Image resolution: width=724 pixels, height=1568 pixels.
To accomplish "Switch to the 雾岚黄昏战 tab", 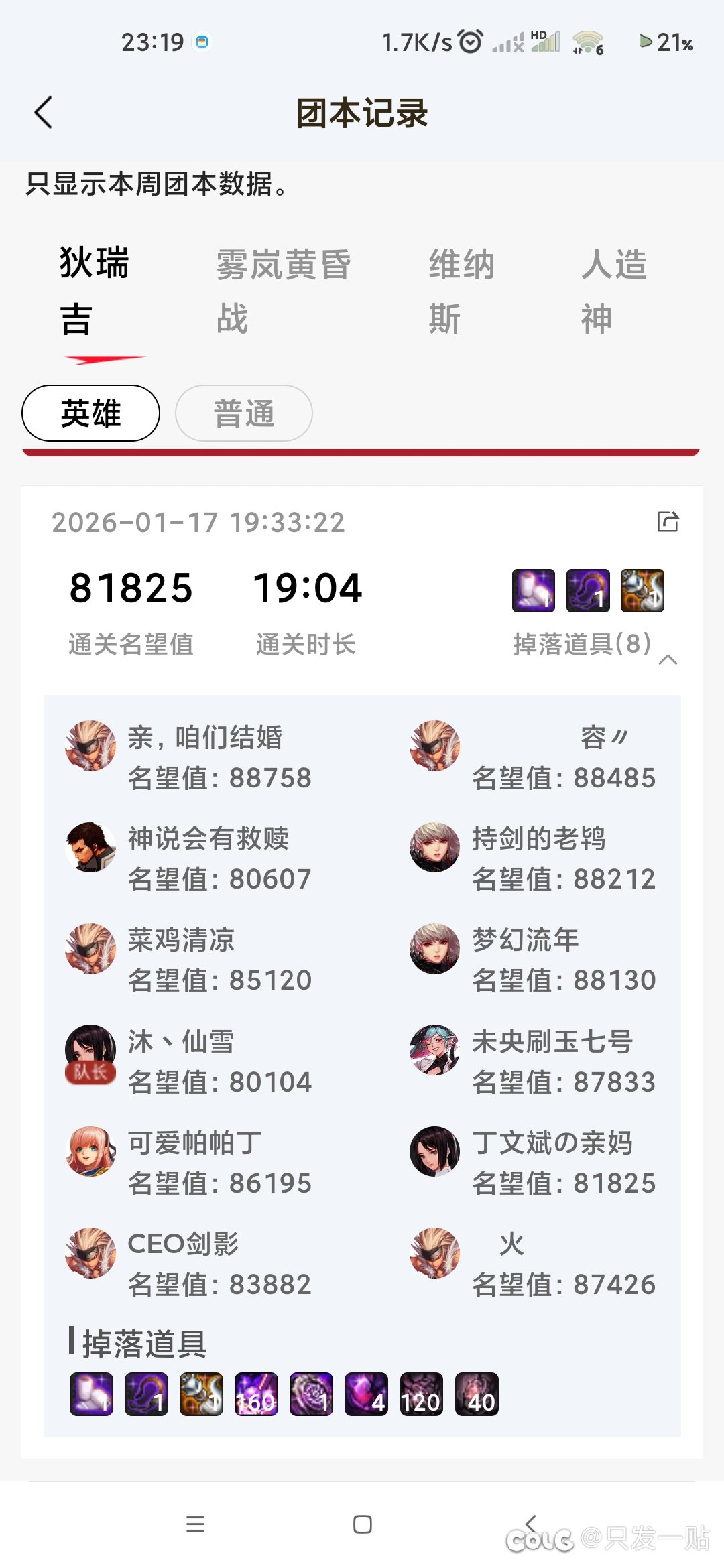I will 283,291.
